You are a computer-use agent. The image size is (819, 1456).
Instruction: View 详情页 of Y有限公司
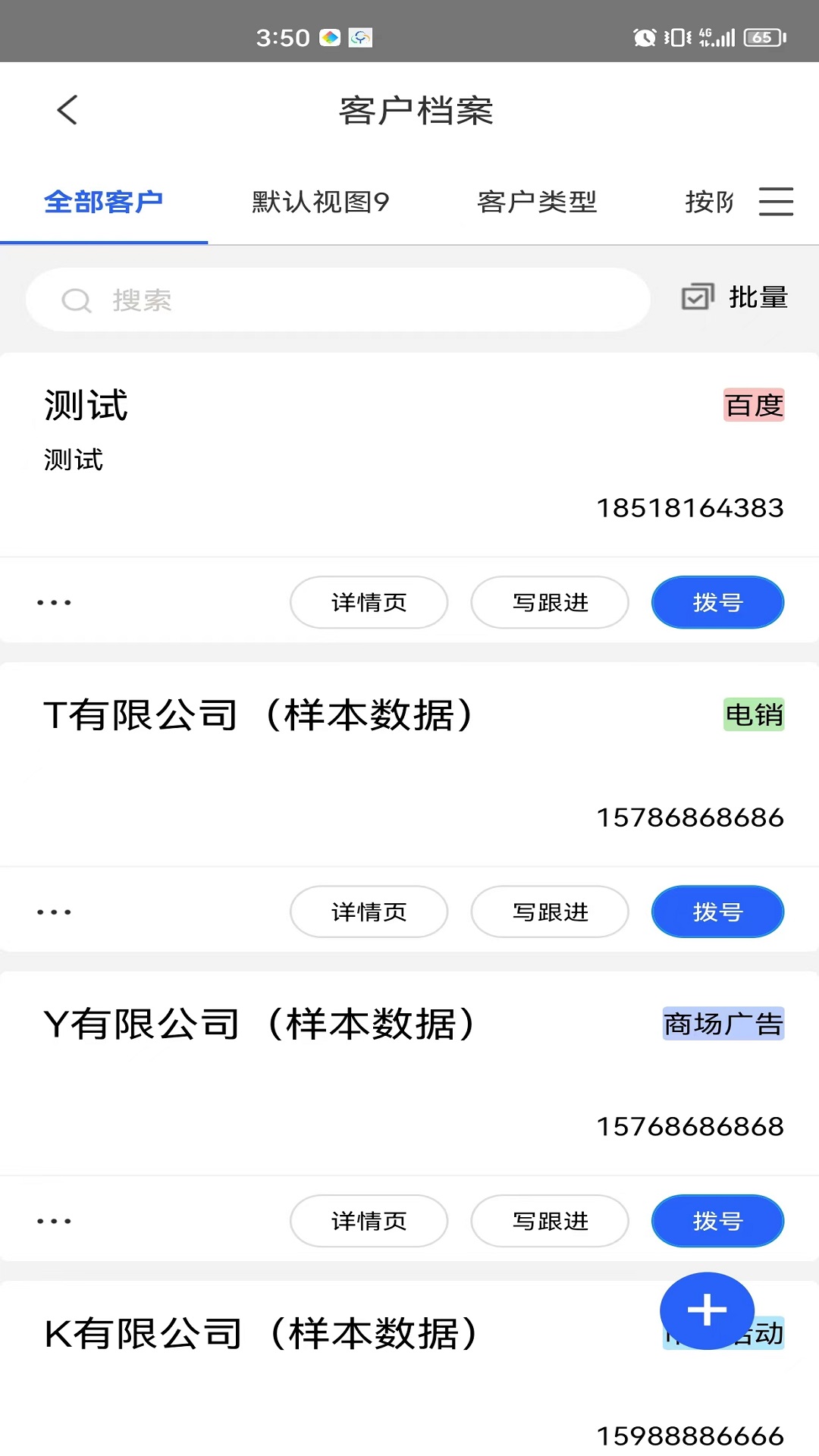[369, 1221]
